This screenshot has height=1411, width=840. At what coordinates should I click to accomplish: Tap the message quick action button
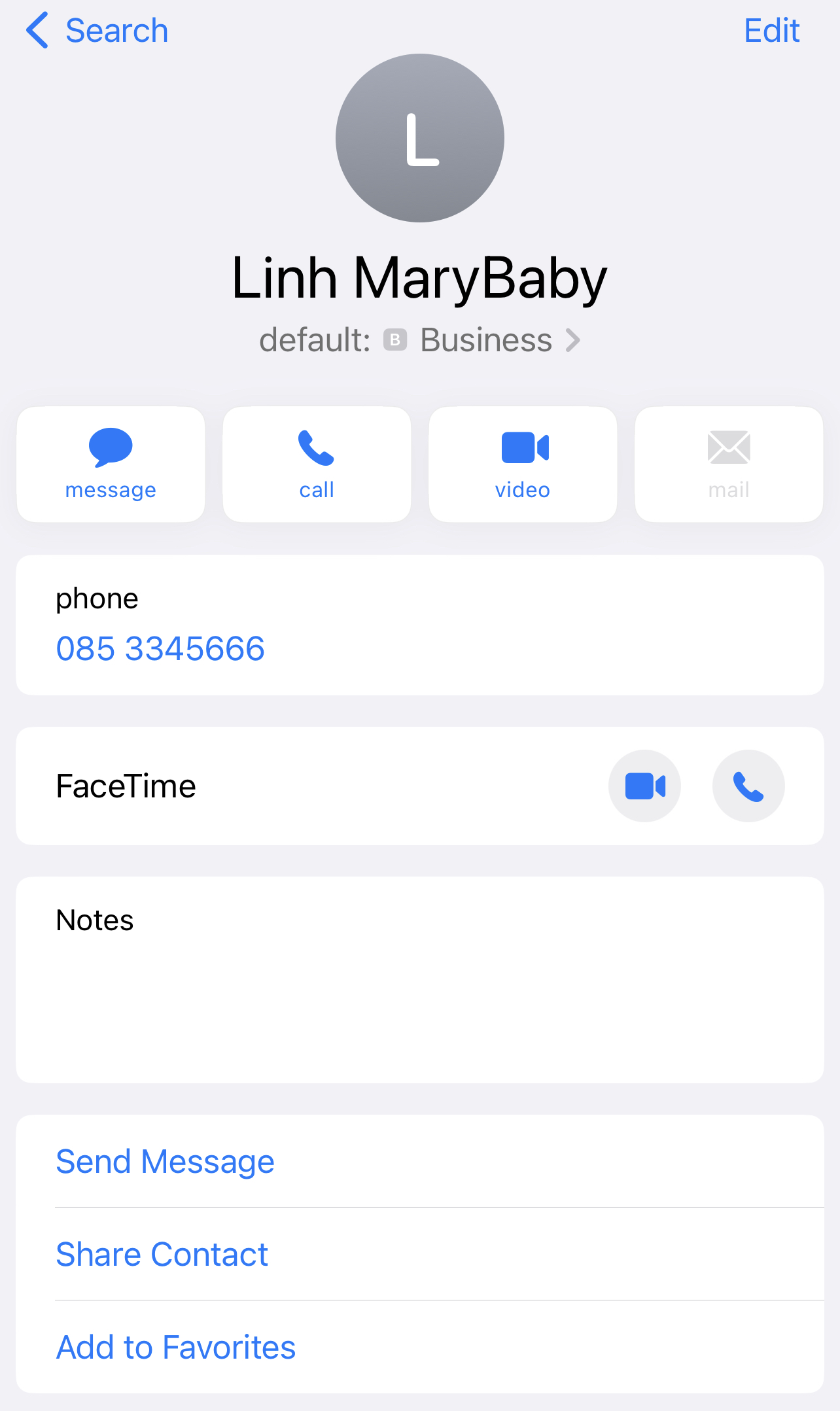[111, 464]
